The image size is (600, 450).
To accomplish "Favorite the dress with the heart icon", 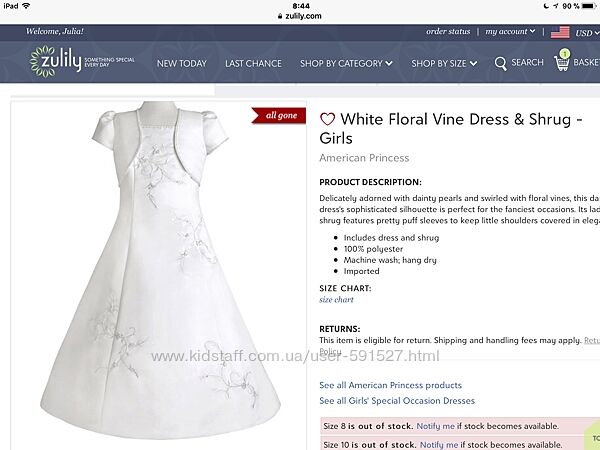I will coord(327,121).
